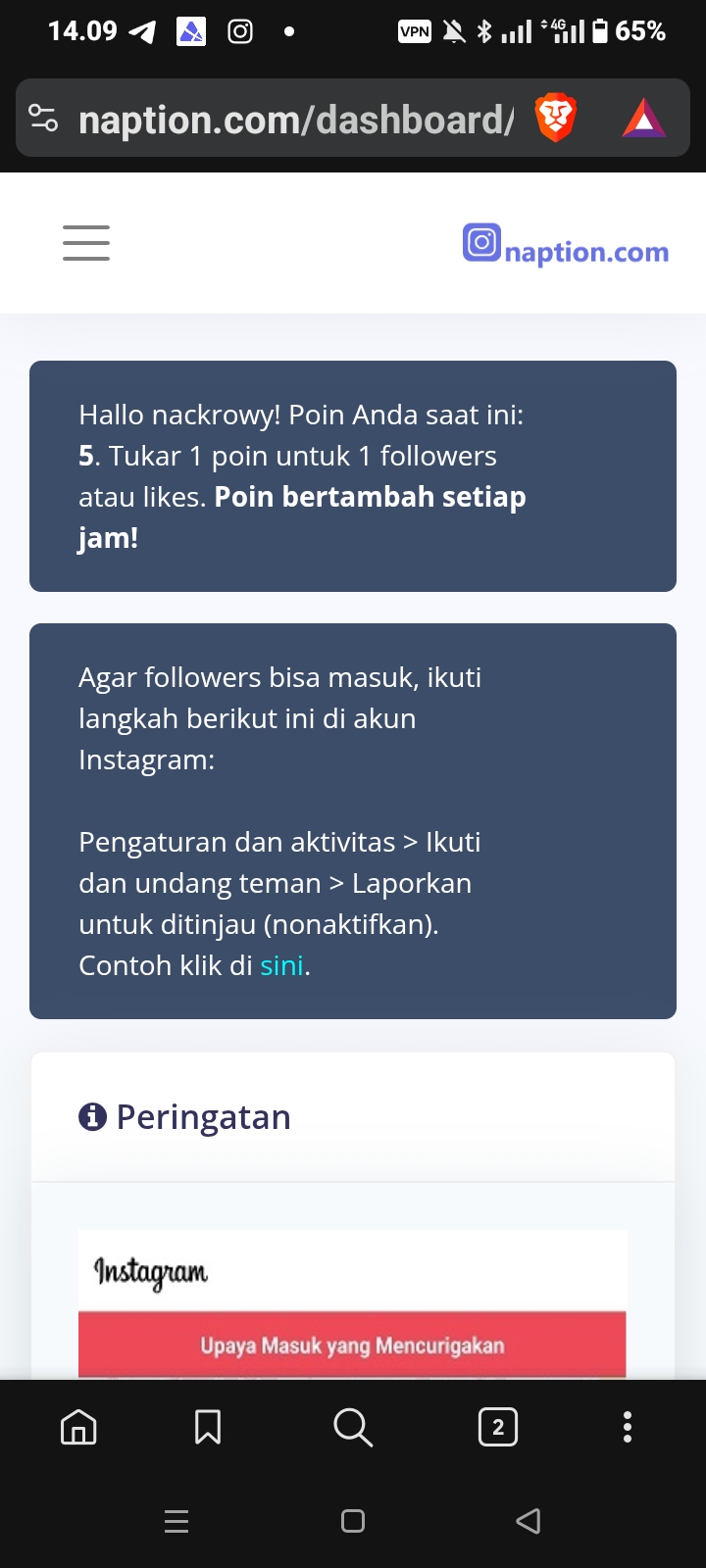Go to the browser home page
Image resolution: width=706 pixels, height=1568 pixels.
(78, 1427)
